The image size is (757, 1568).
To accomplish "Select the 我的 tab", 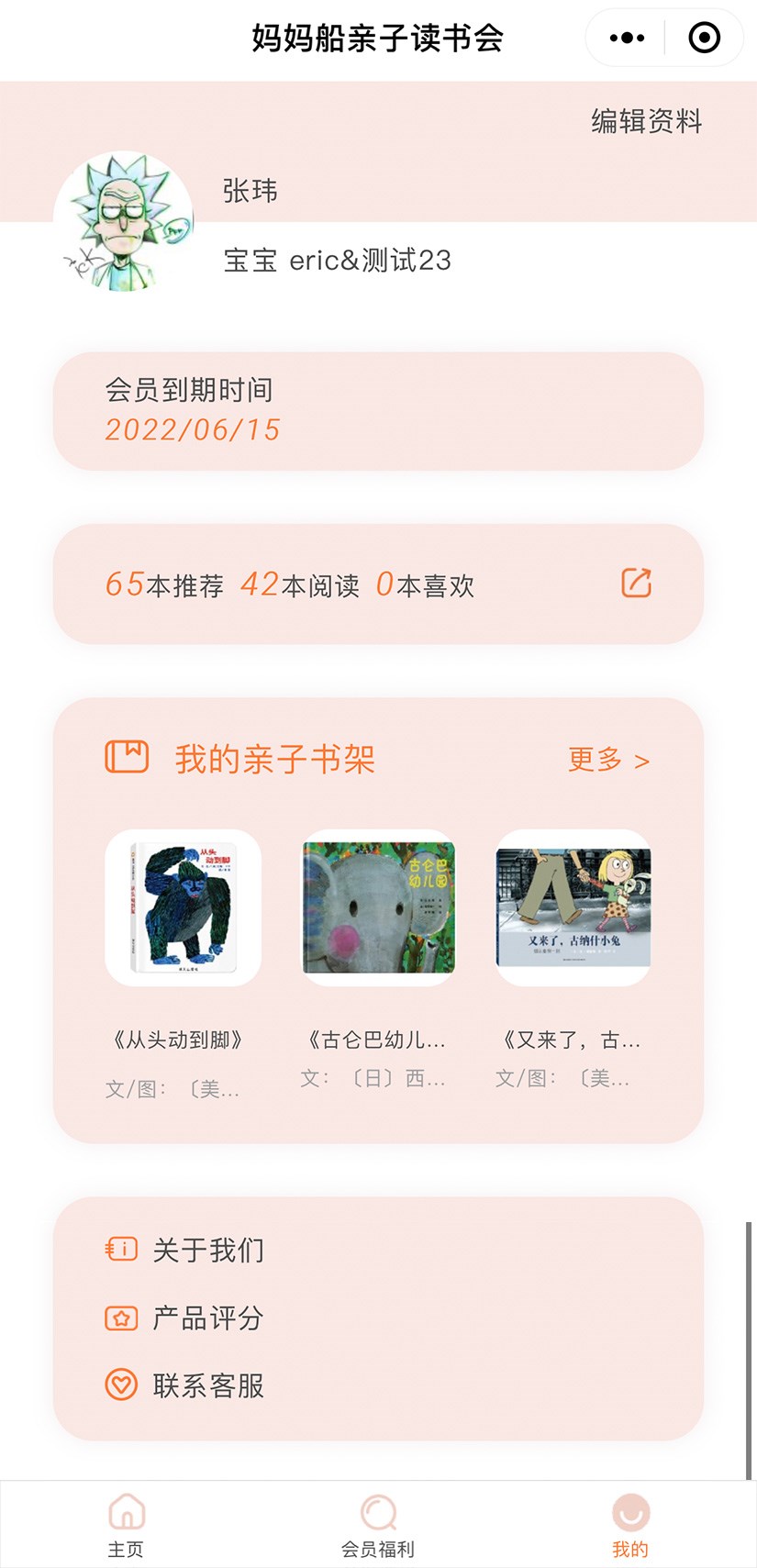I will pyautogui.click(x=630, y=1524).
